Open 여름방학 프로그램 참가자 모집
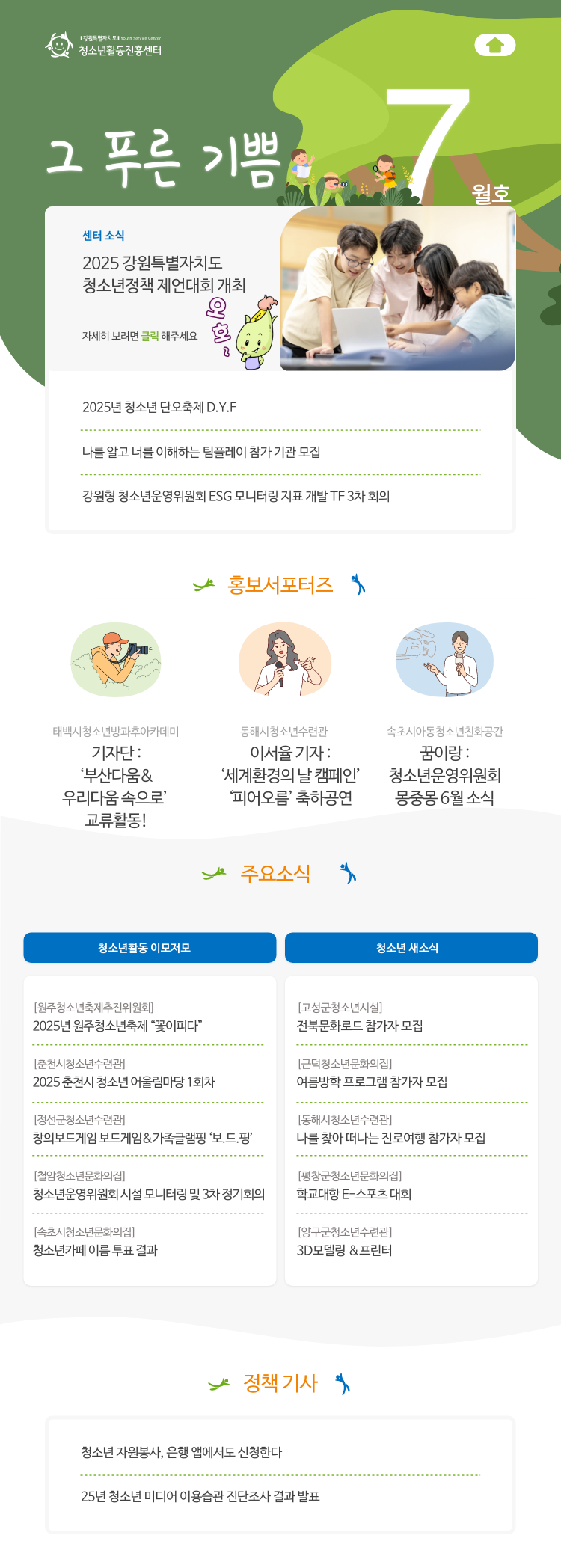Screen dimensions: 561x1568 (x=372, y=1082)
